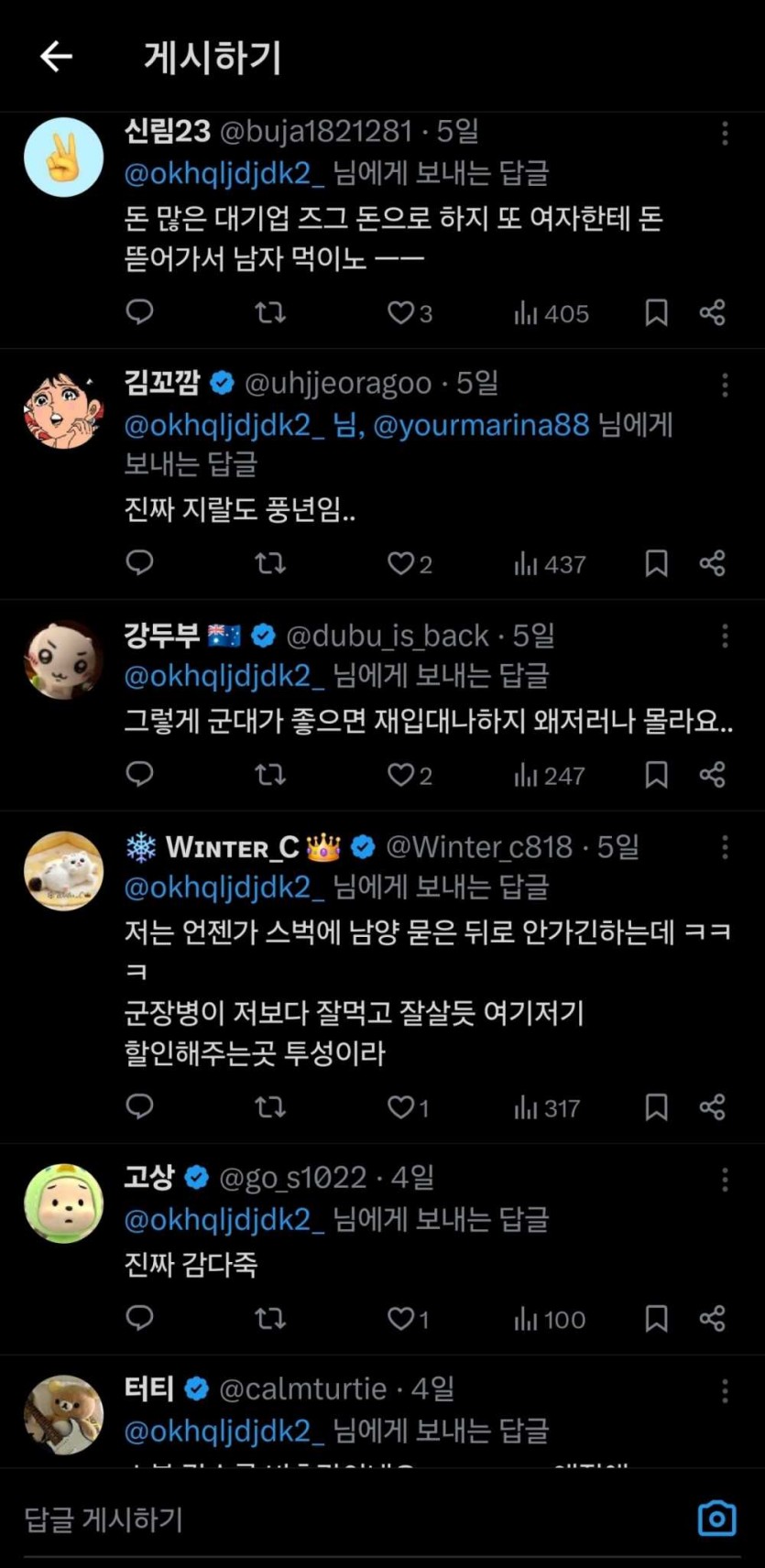Like Winter_C's reply
The image size is (765, 1568).
coord(401,1107)
